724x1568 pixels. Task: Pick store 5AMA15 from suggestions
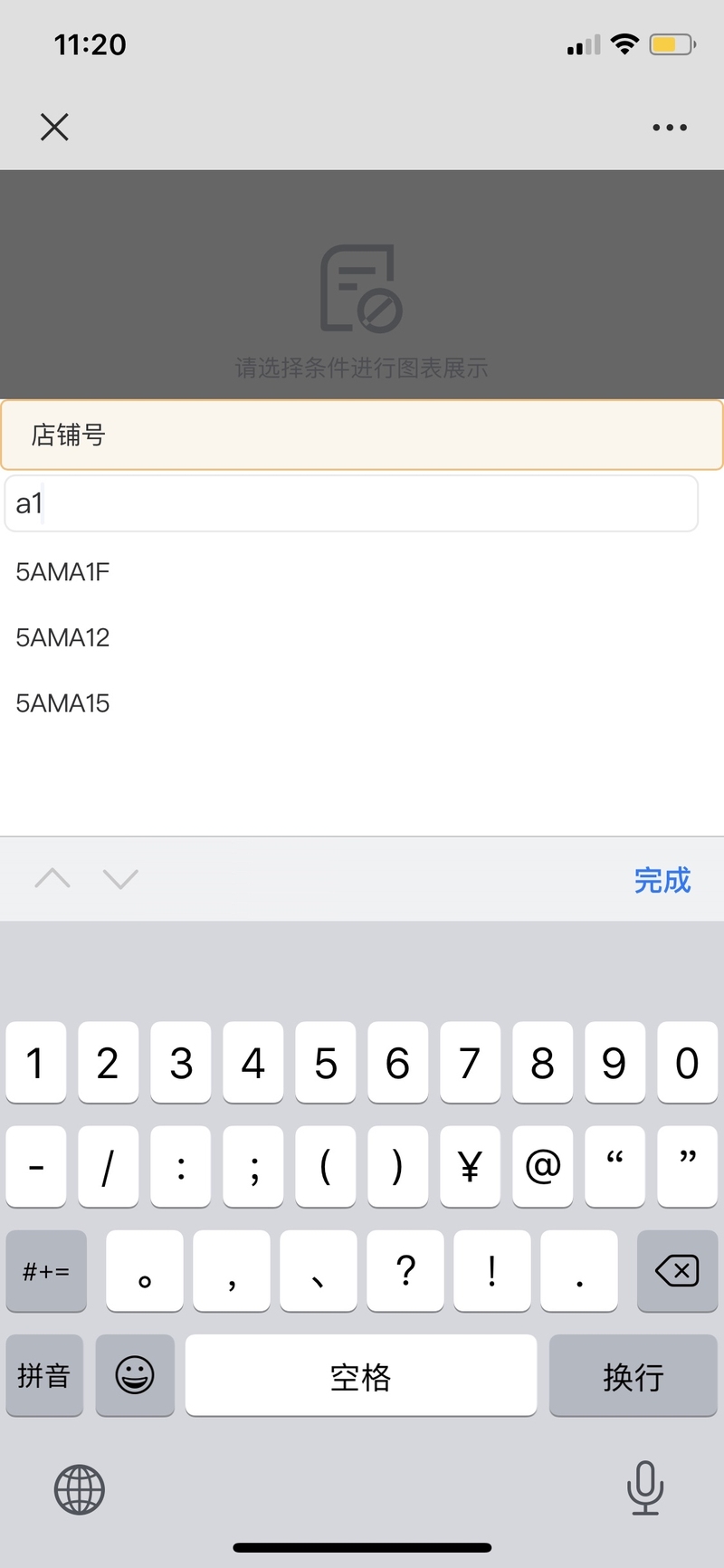(x=62, y=703)
